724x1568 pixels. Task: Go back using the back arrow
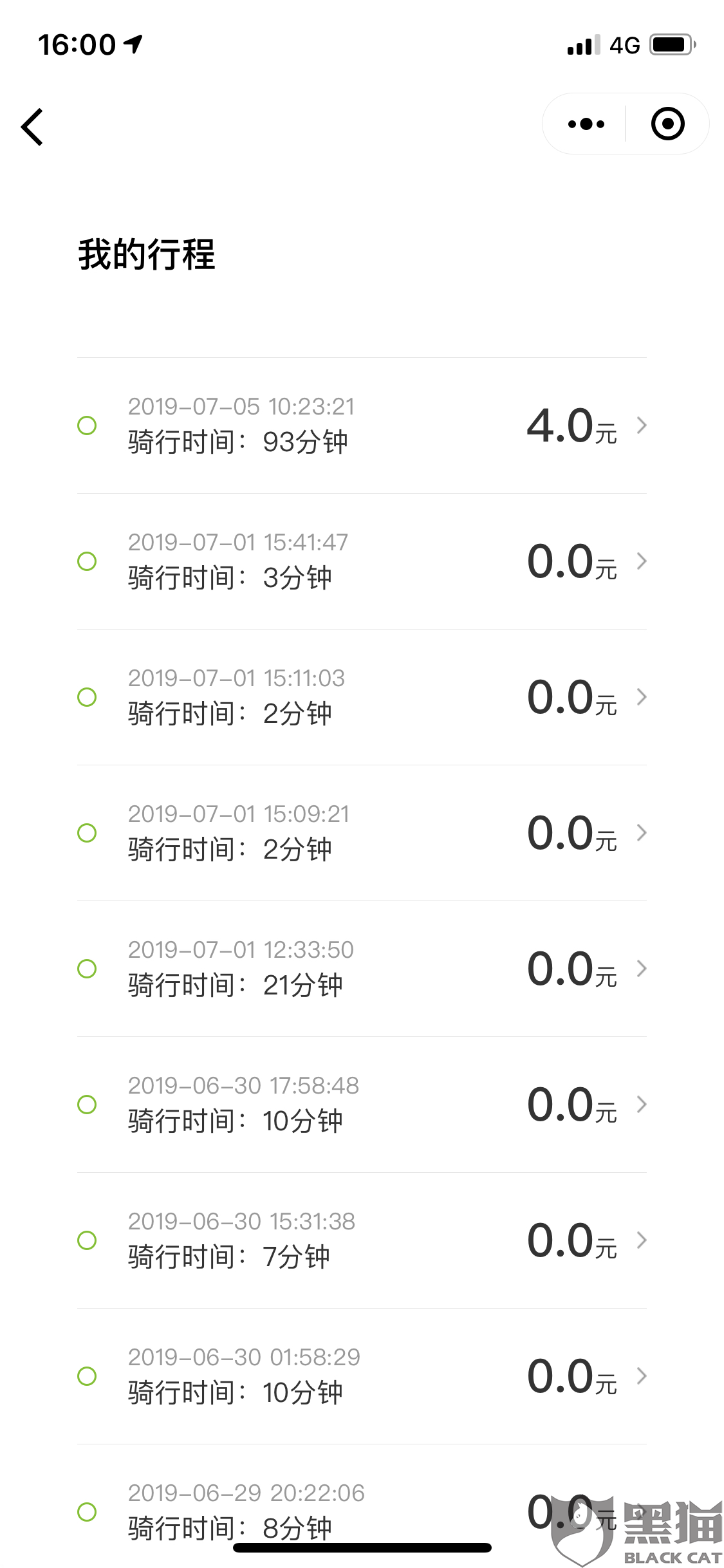[x=32, y=127]
